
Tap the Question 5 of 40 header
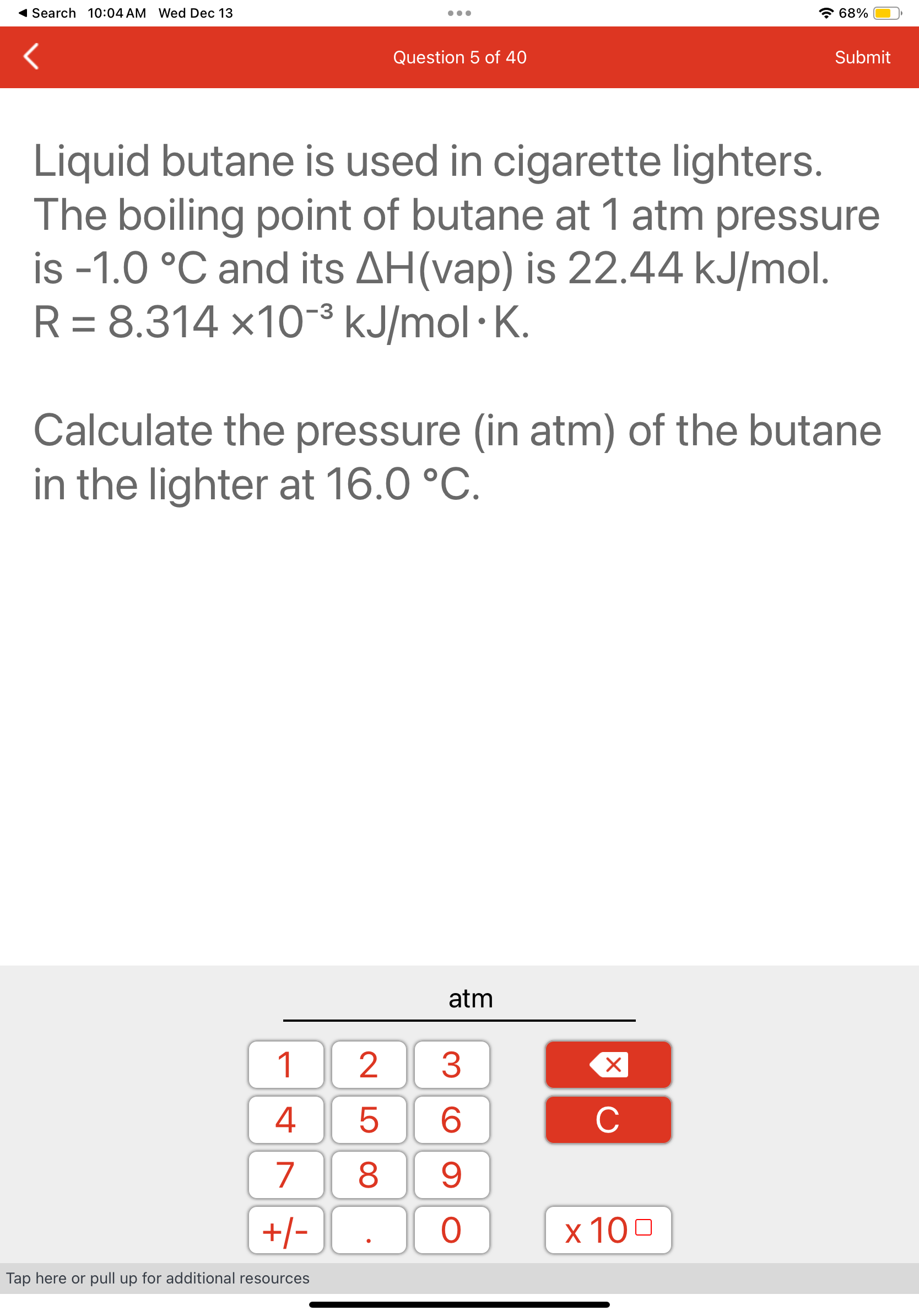click(459, 57)
